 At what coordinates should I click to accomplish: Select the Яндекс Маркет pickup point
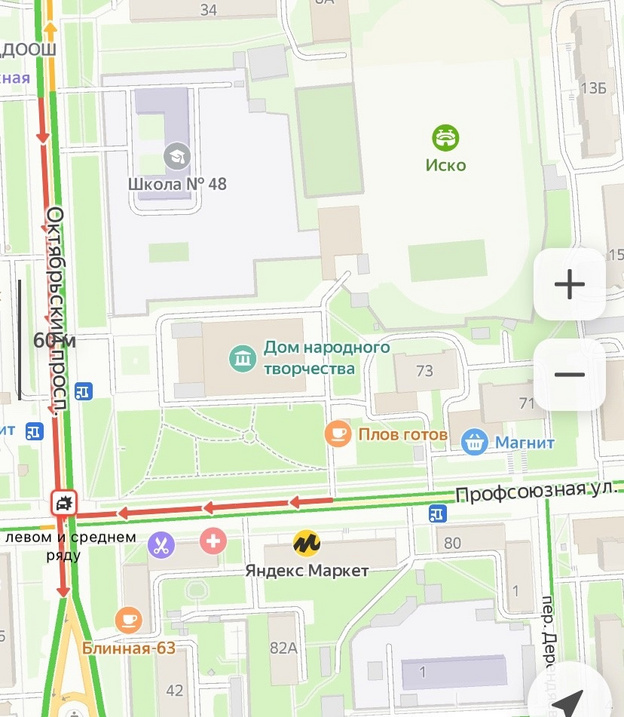306,544
